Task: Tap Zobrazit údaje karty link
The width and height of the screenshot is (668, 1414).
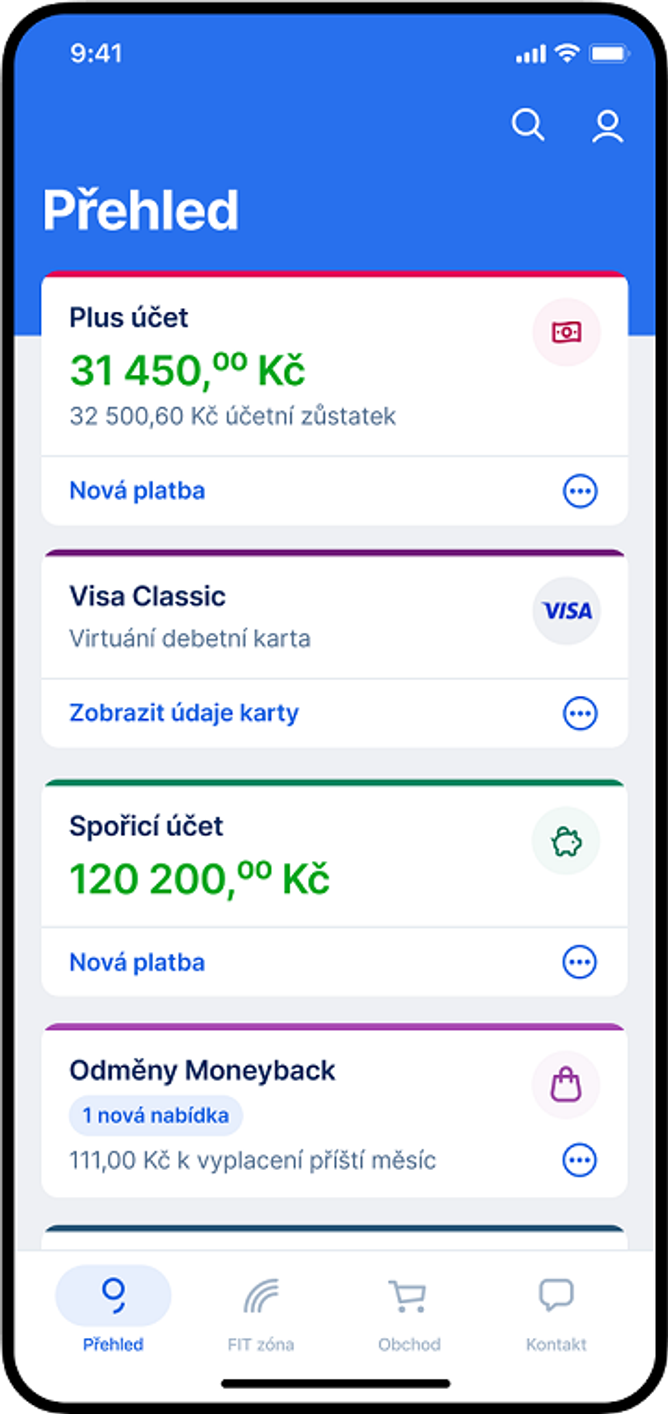Action: pyautogui.click(x=184, y=713)
